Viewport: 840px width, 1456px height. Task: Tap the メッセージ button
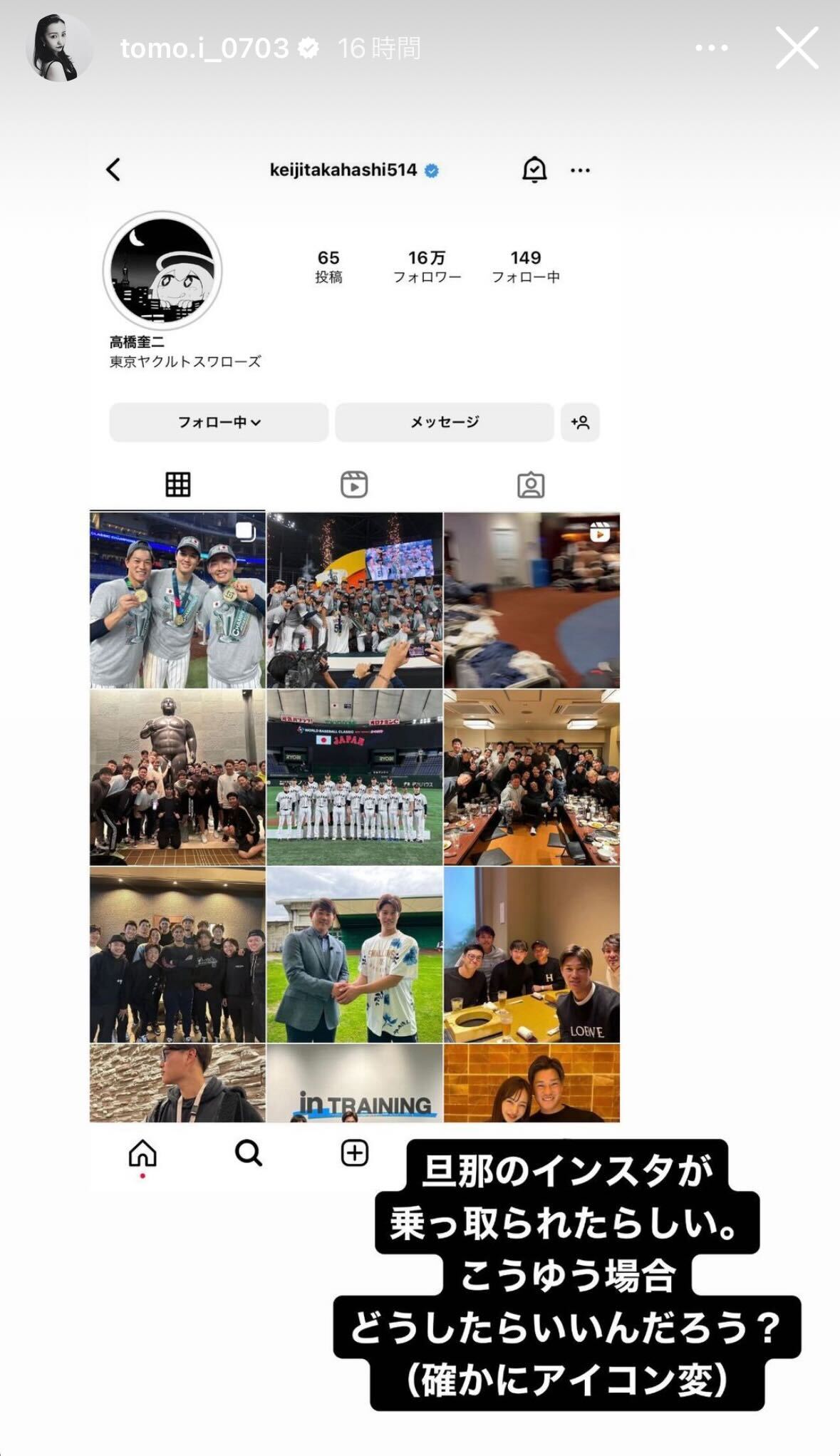(445, 422)
